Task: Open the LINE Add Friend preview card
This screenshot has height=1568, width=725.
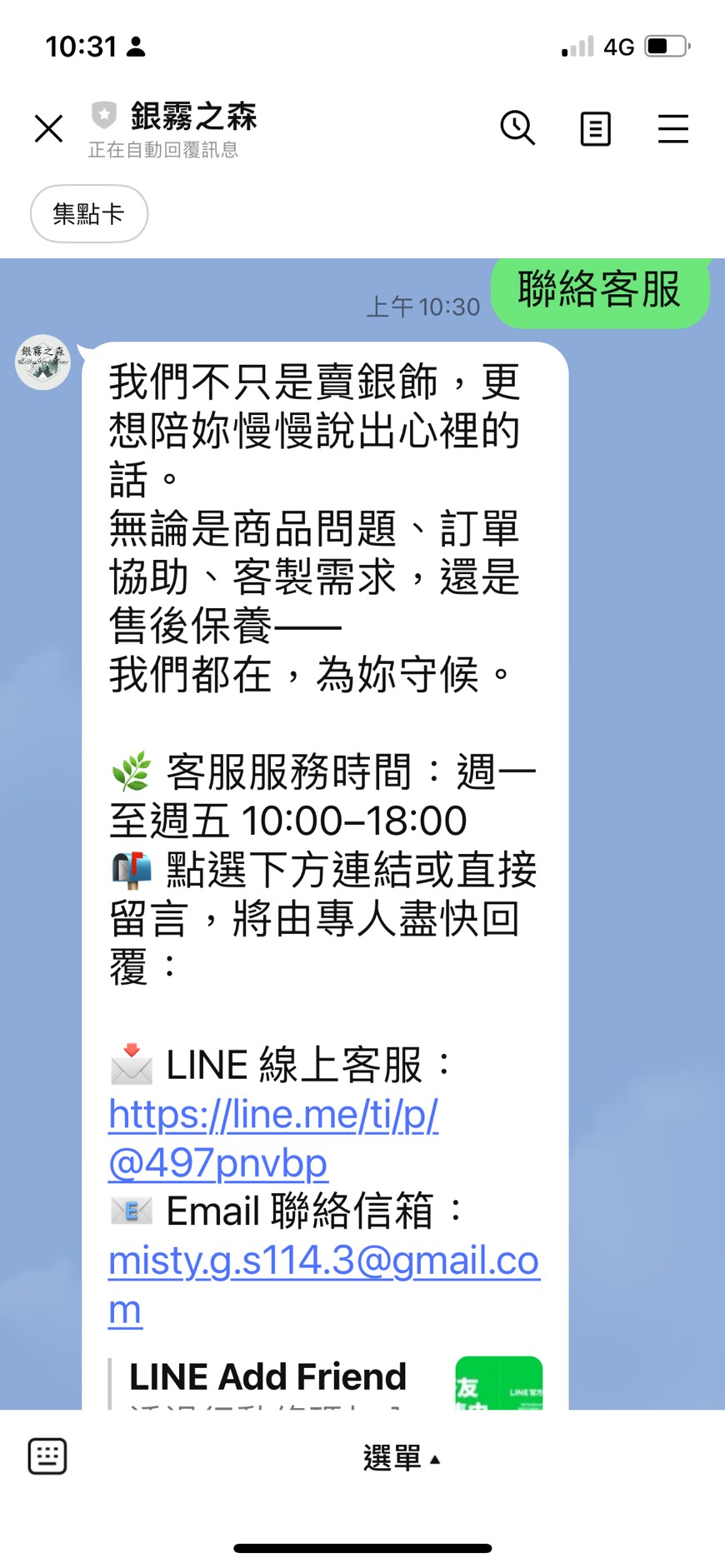Action: coord(325,1381)
